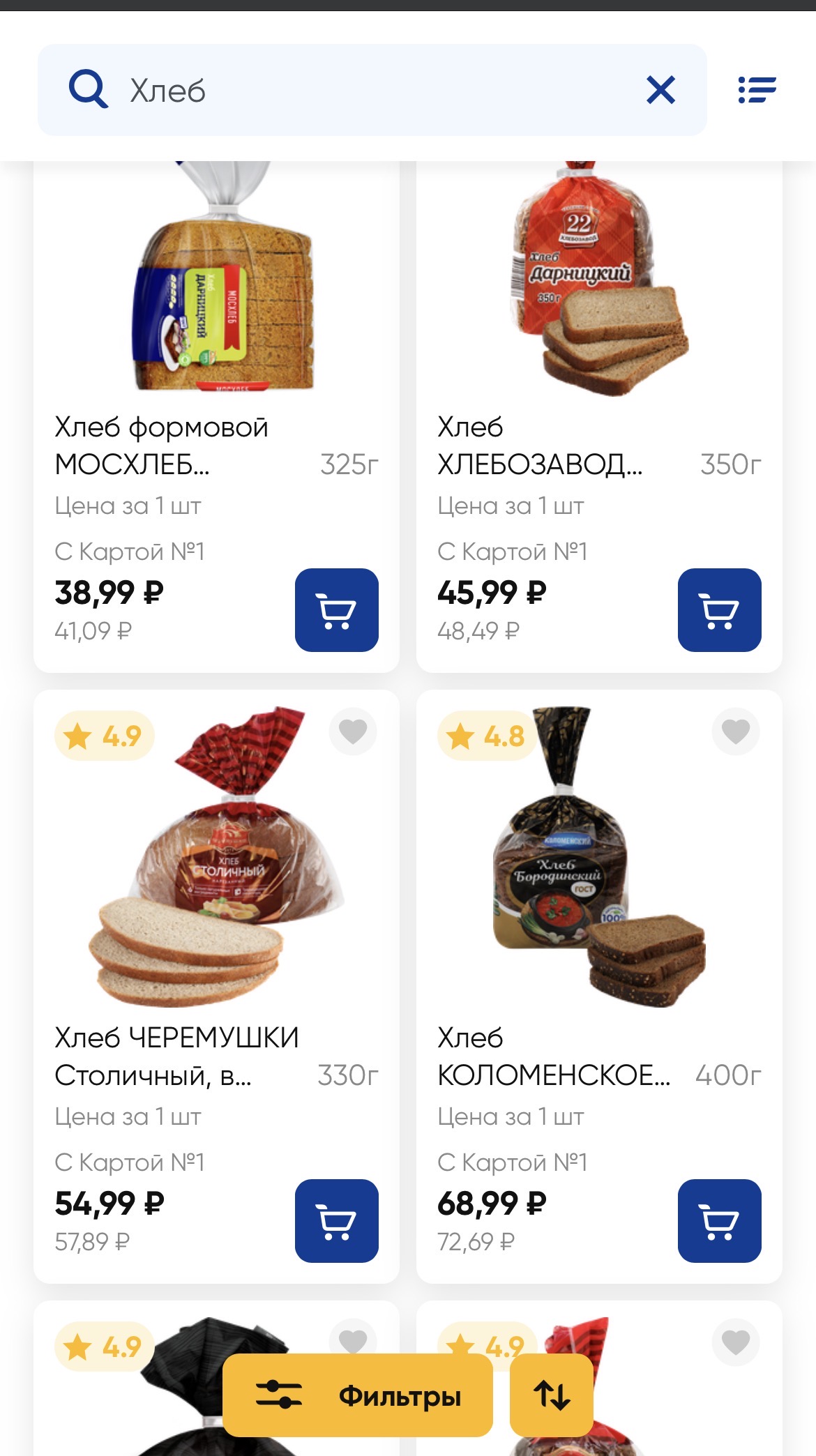816x1456 pixels.
Task: View the Хлеб КОЛОМЕНСКОЕ 400г product
Action: (553, 1056)
